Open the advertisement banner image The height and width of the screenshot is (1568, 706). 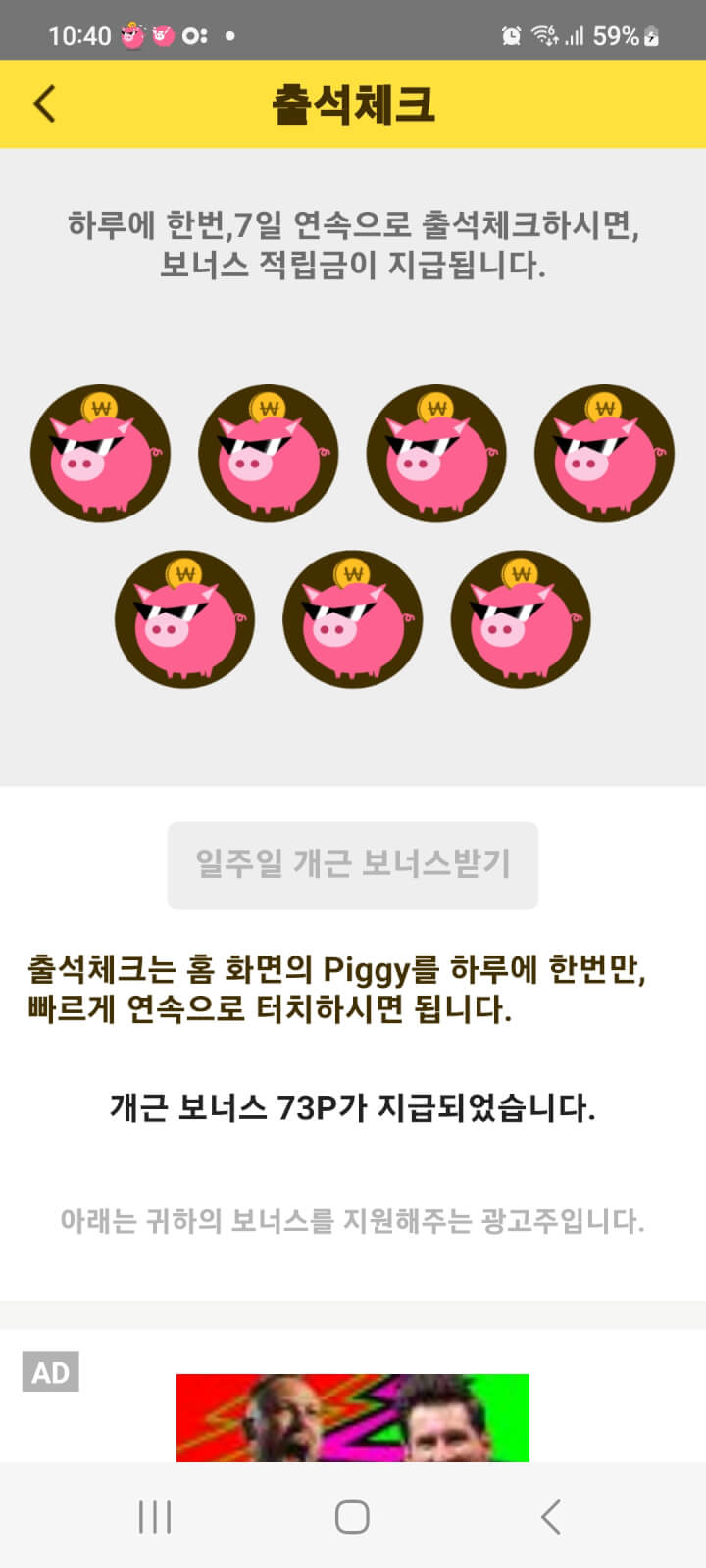(353, 1417)
